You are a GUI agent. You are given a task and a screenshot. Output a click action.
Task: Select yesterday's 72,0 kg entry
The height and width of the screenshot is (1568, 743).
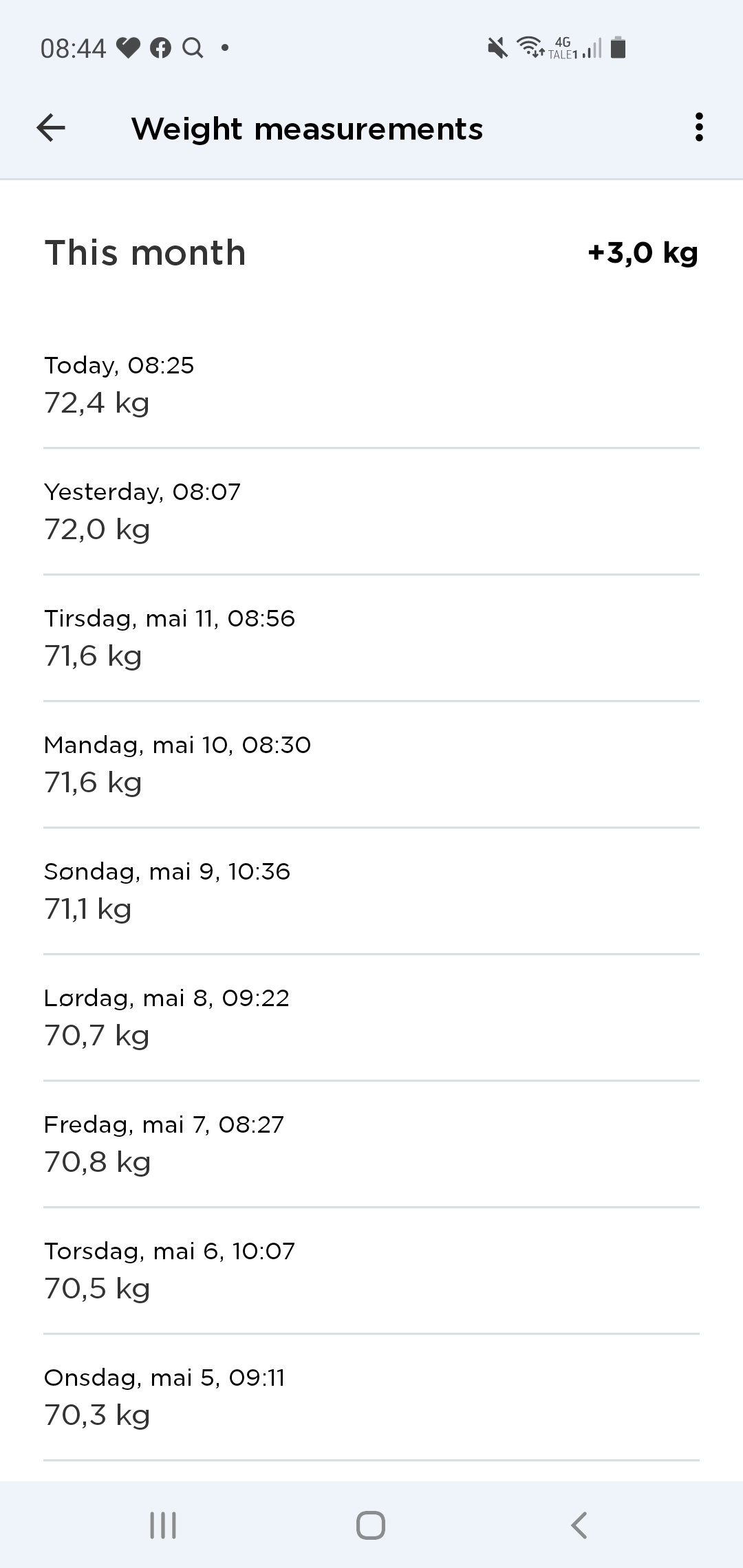[x=371, y=512]
